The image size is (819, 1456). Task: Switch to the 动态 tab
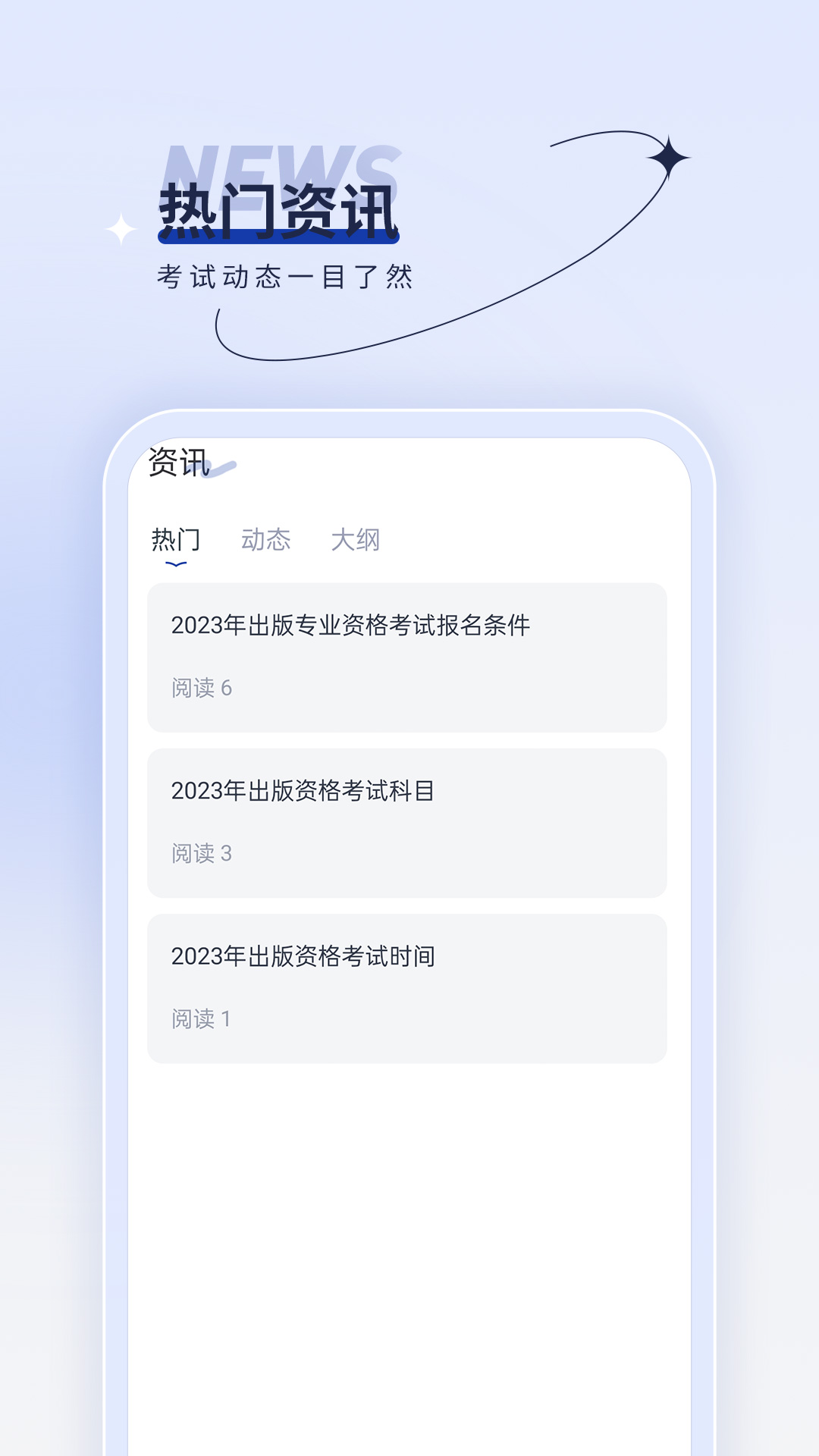tap(267, 539)
